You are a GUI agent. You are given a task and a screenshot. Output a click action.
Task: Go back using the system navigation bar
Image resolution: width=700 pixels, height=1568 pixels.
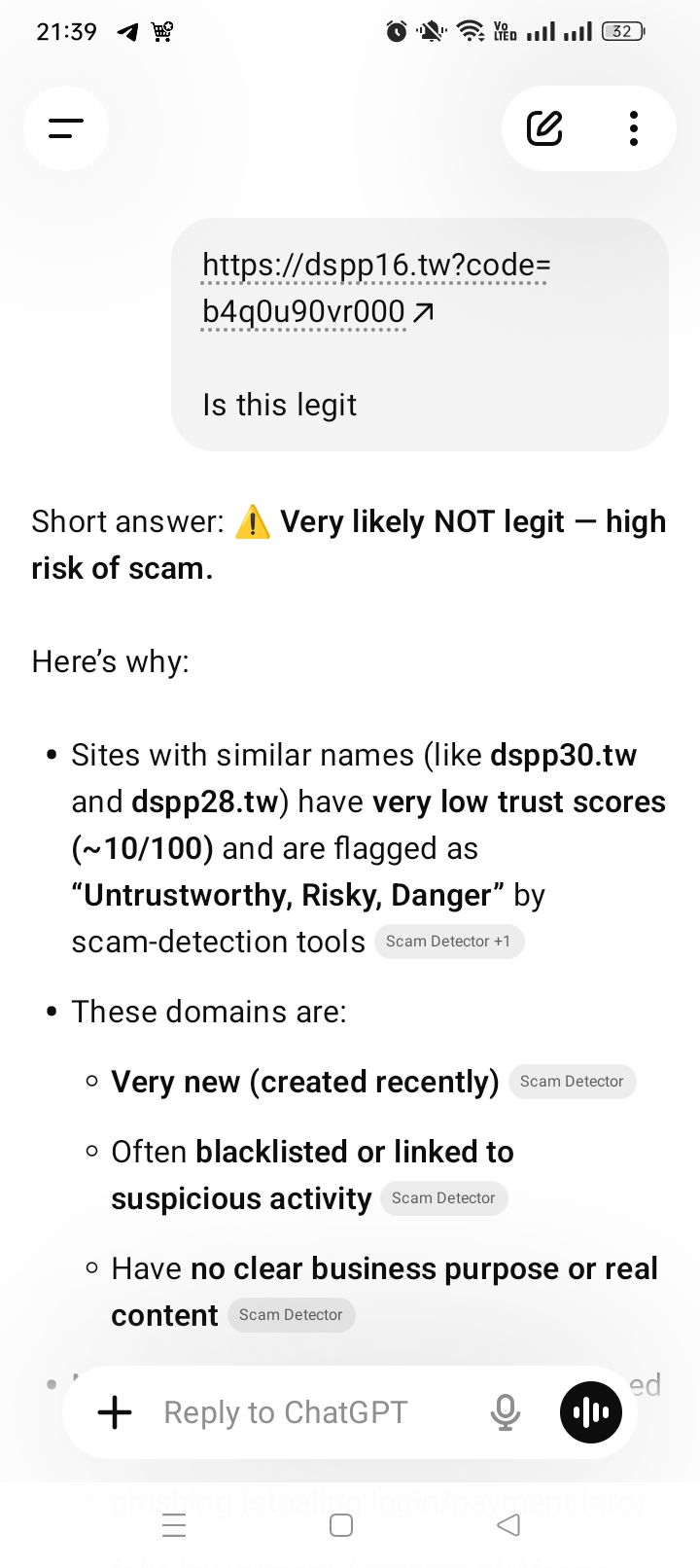[x=508, y=1525]
